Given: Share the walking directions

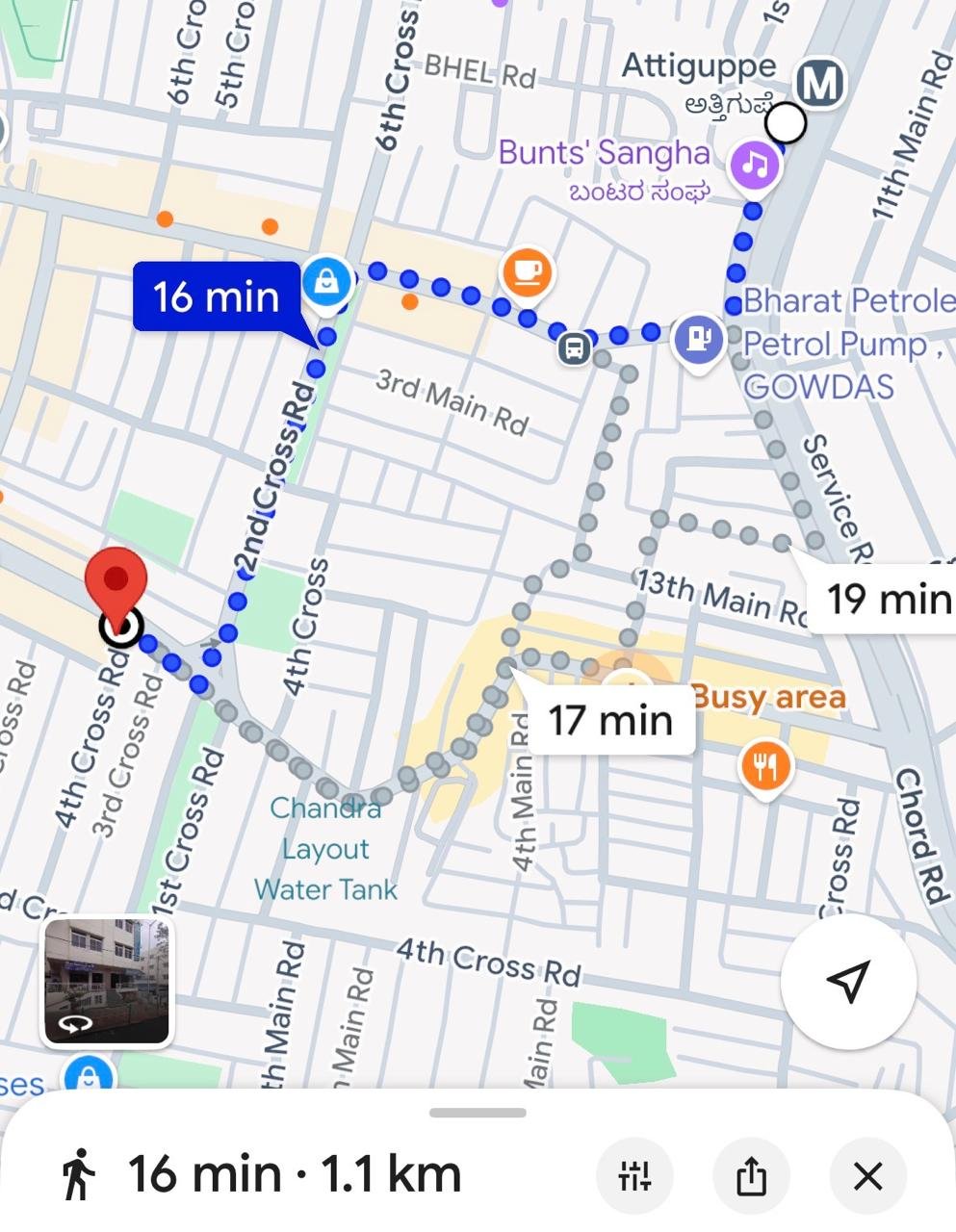Looking at the screenshot, I should click(751, 1175).
